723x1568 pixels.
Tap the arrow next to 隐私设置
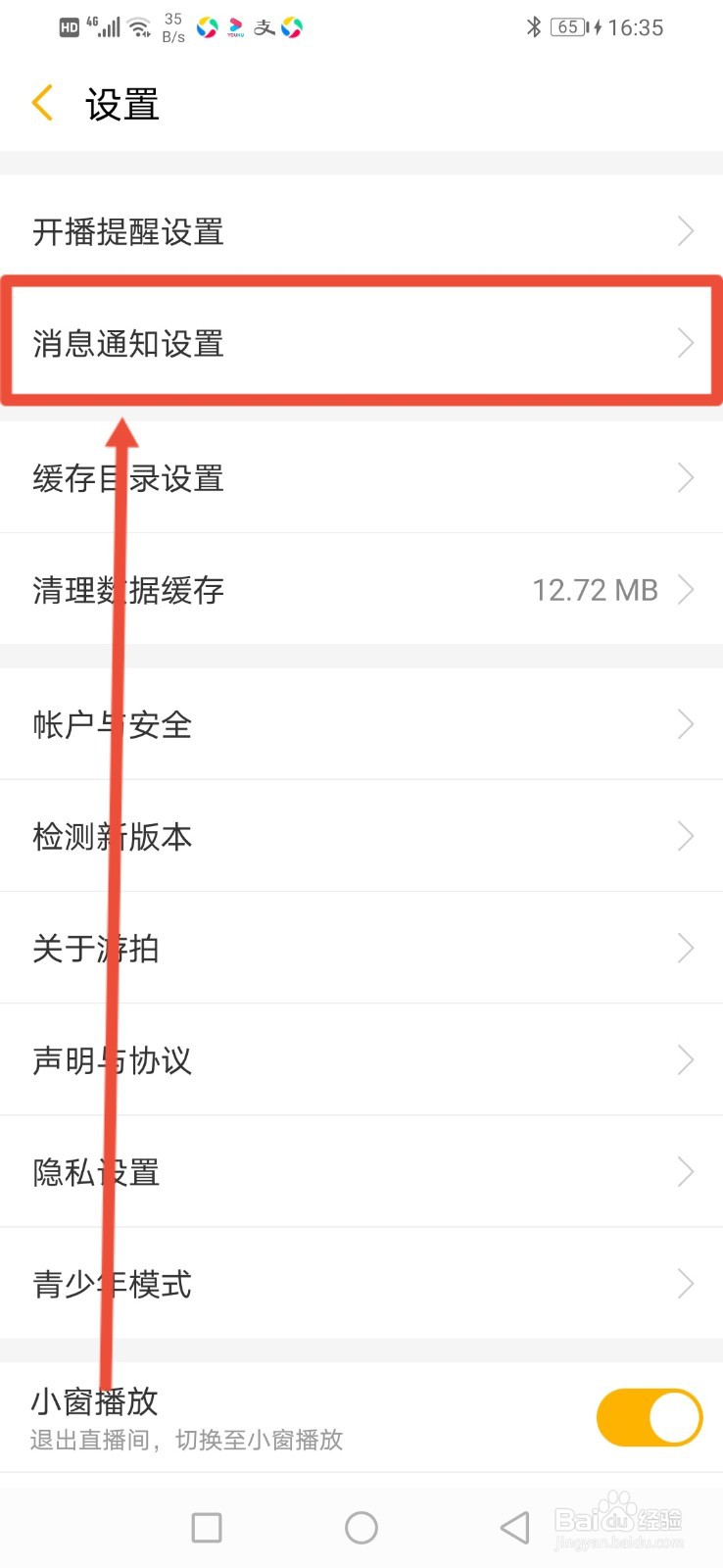(686, 1171)
